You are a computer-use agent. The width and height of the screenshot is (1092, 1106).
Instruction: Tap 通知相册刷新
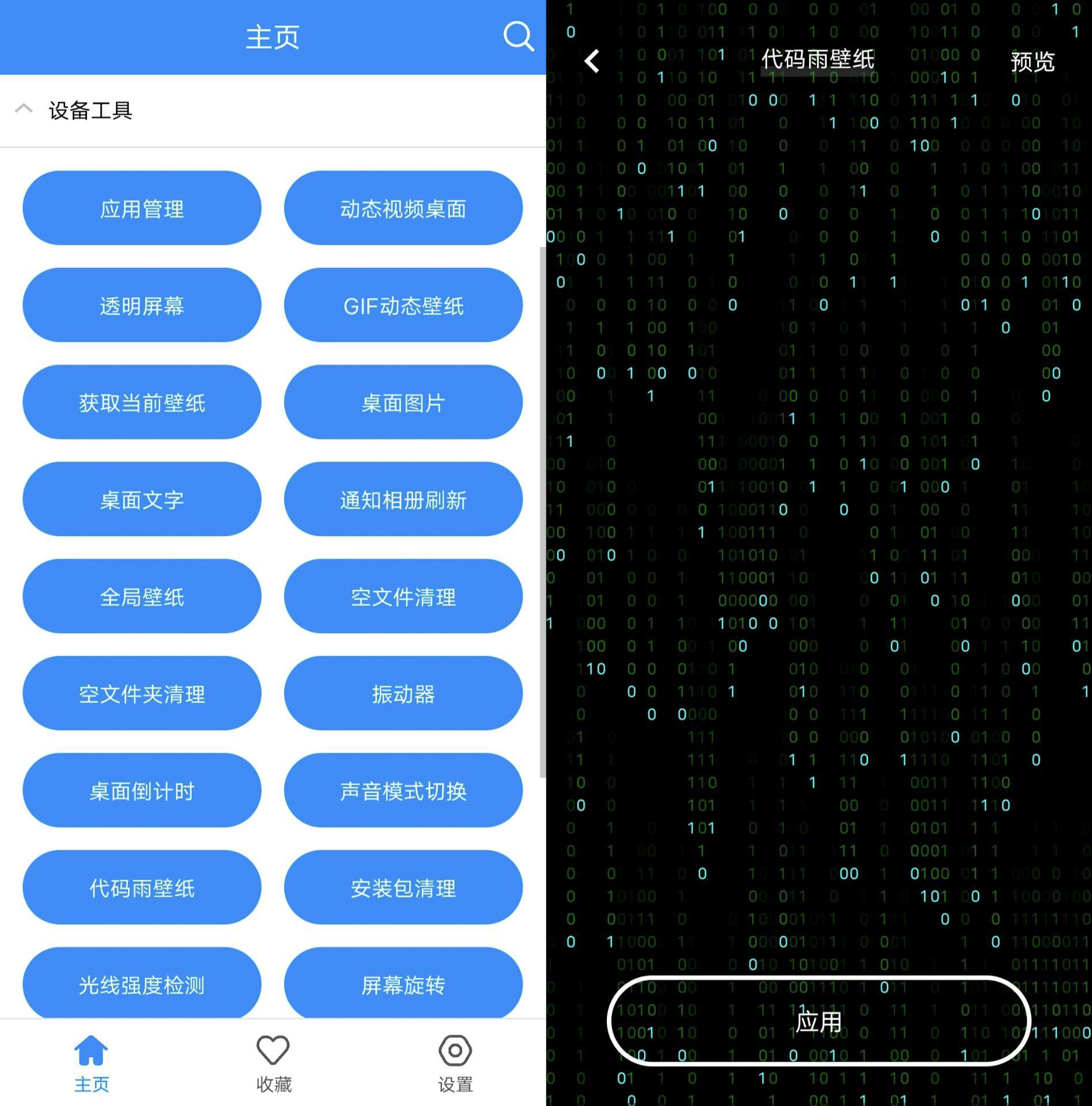click(x=403, y=499)
